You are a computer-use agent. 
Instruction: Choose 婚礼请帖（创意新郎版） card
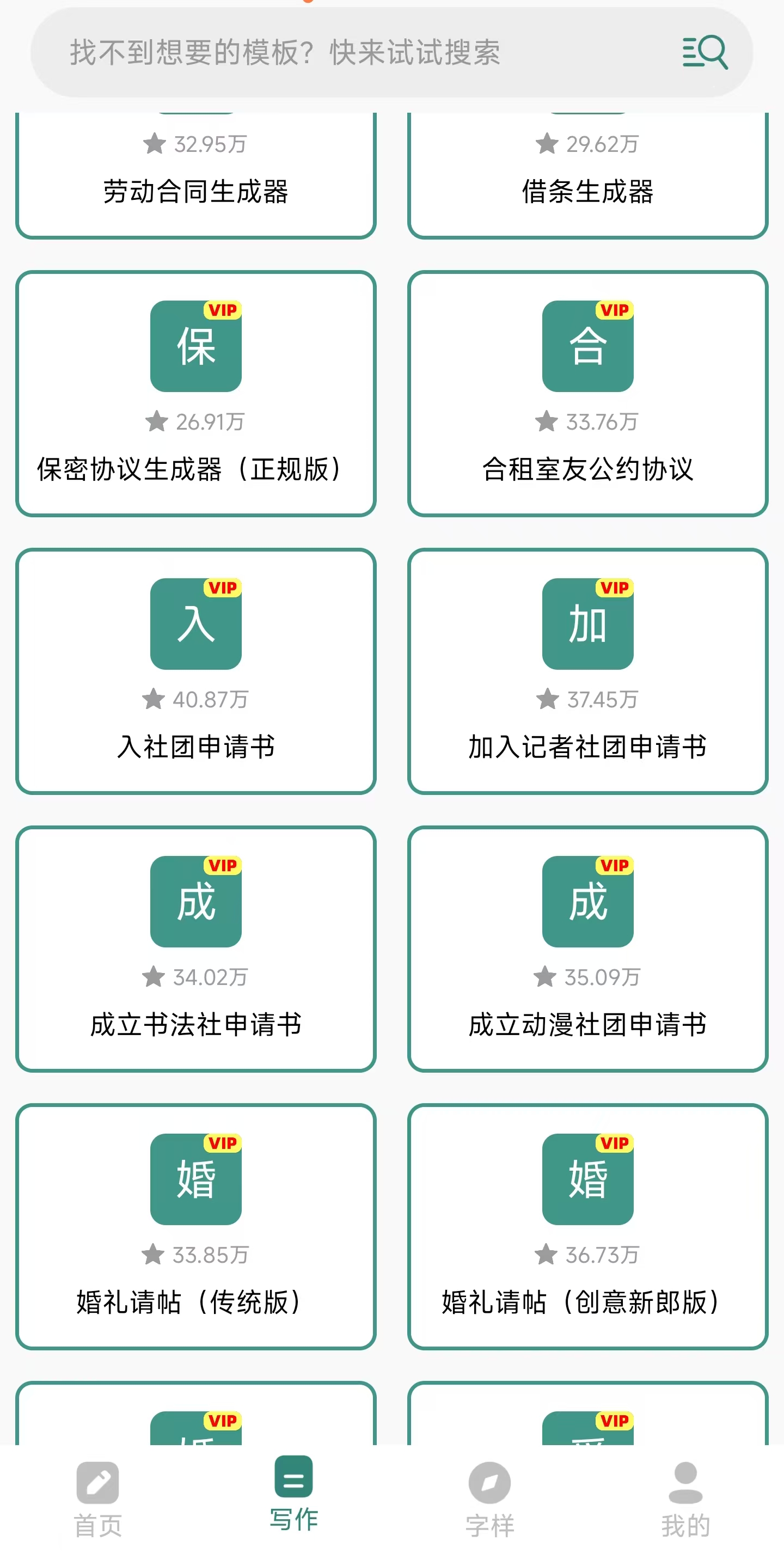point(587,1227)
